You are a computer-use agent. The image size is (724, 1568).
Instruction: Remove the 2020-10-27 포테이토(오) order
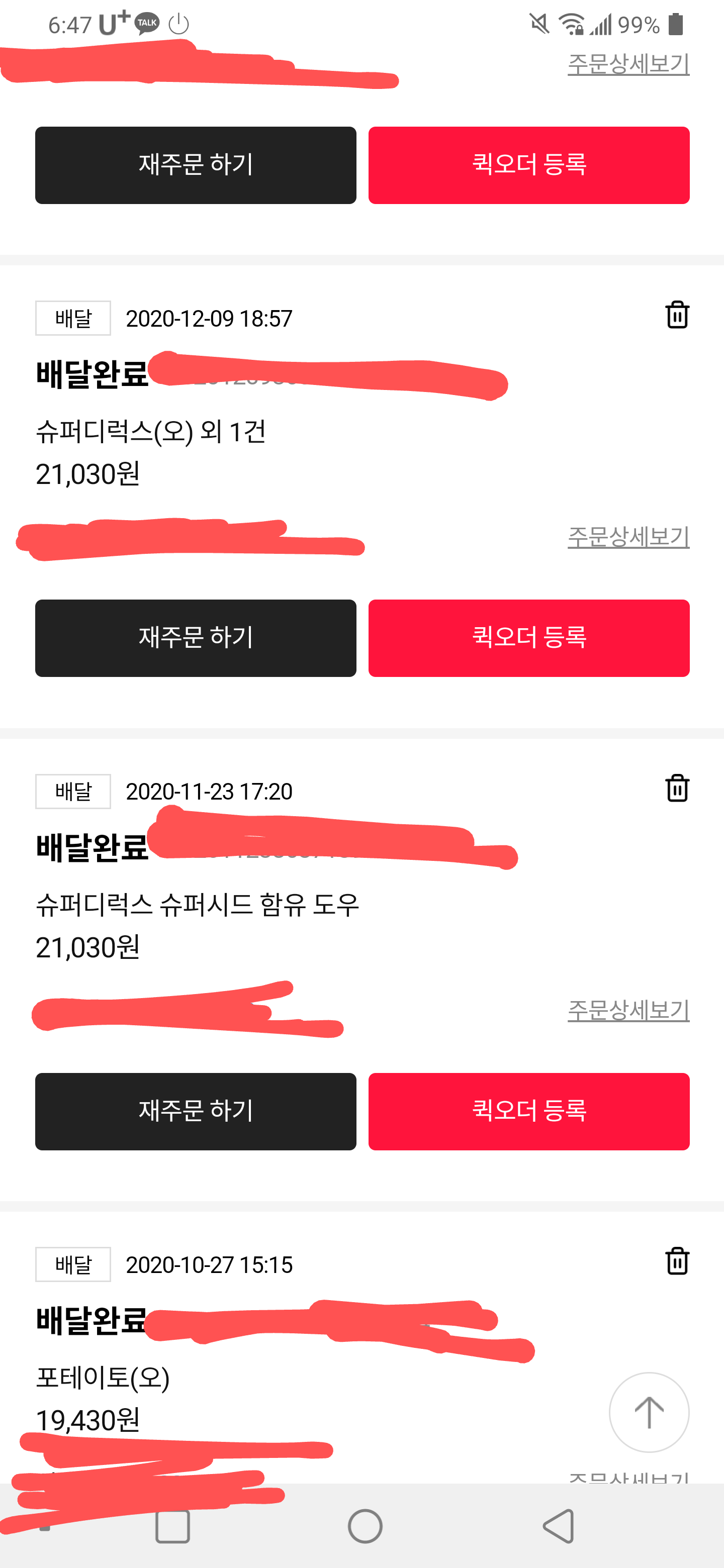(677, 1261)
